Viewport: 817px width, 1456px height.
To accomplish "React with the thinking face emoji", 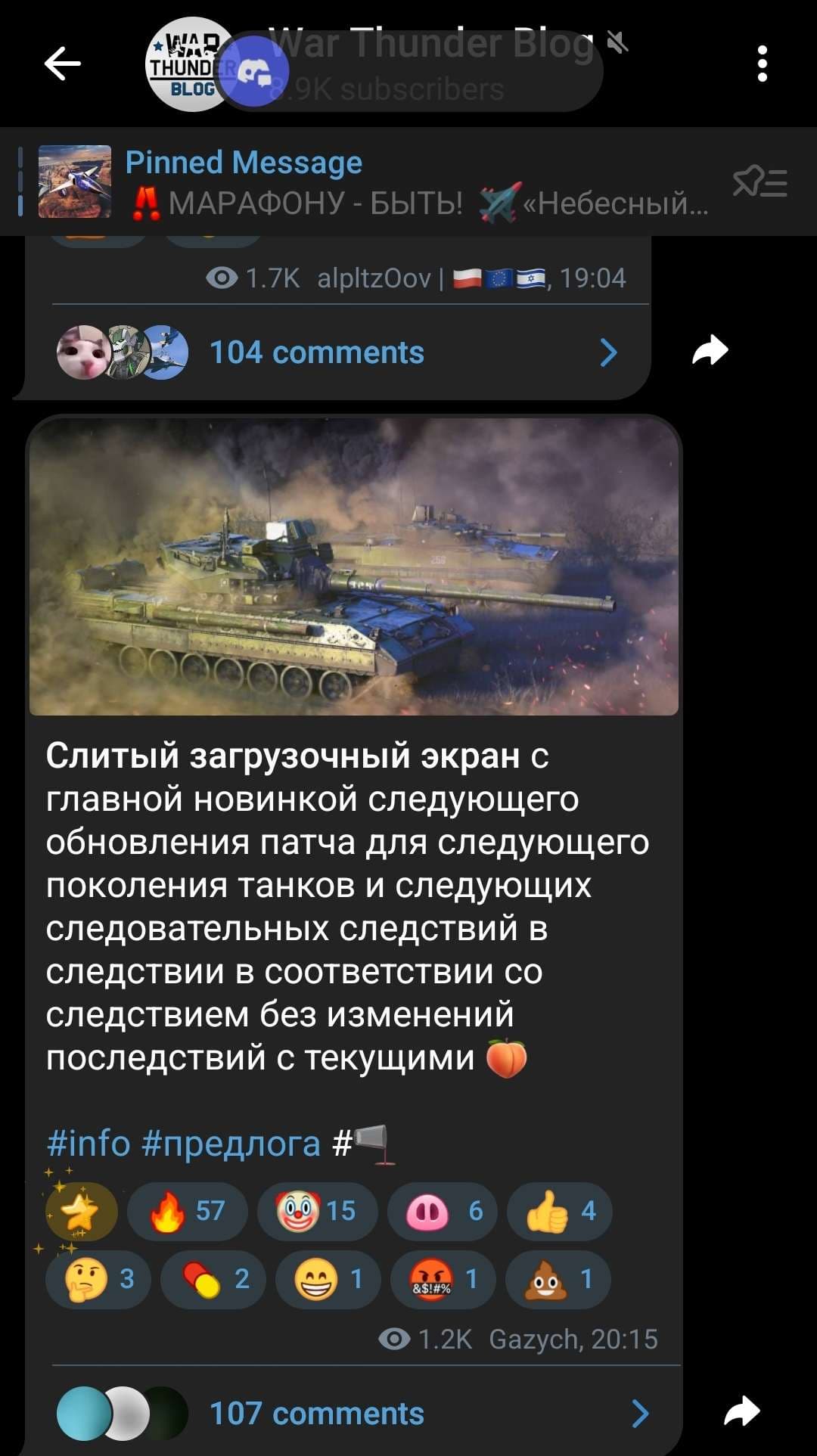I will 98,1279.
